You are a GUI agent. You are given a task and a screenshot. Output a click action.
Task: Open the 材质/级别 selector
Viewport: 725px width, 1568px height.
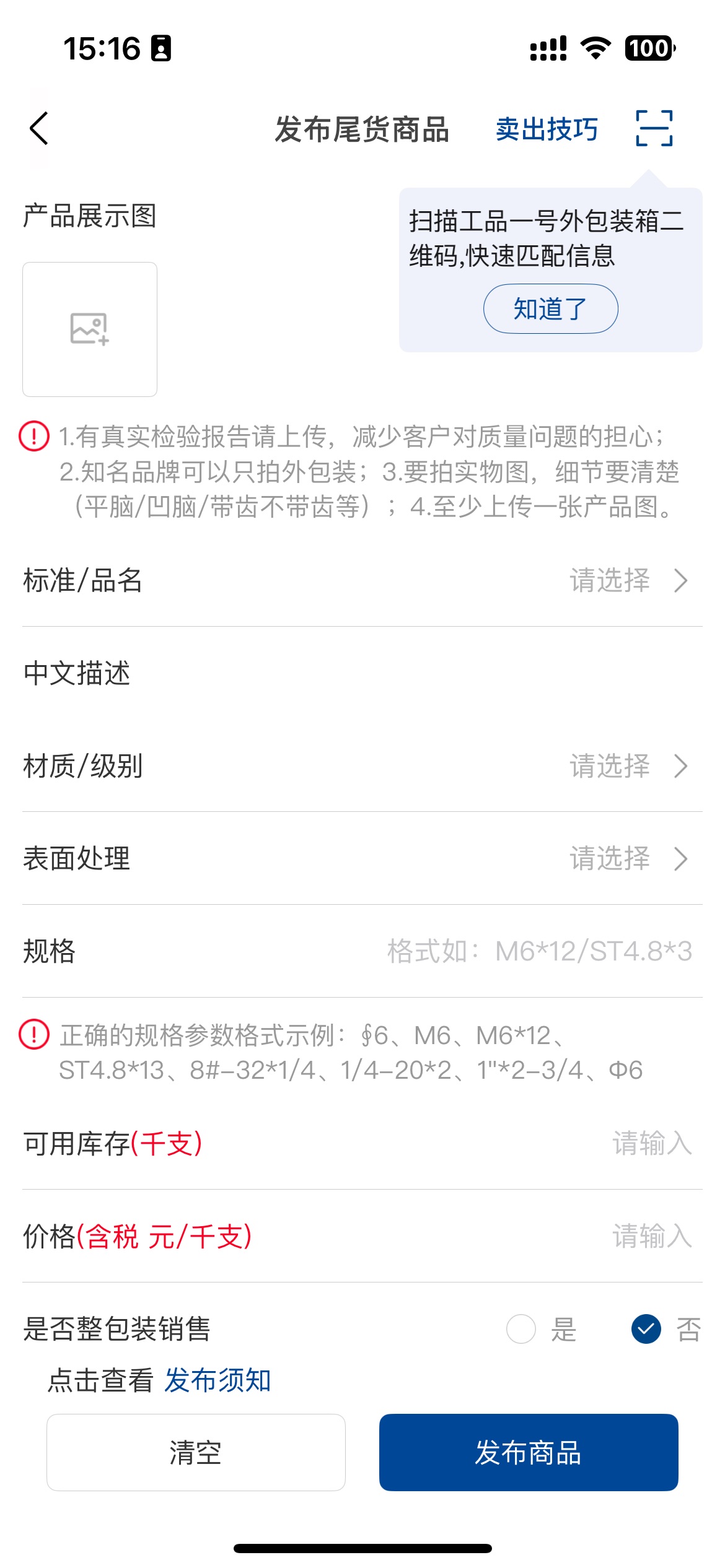[x=627, y=766]
